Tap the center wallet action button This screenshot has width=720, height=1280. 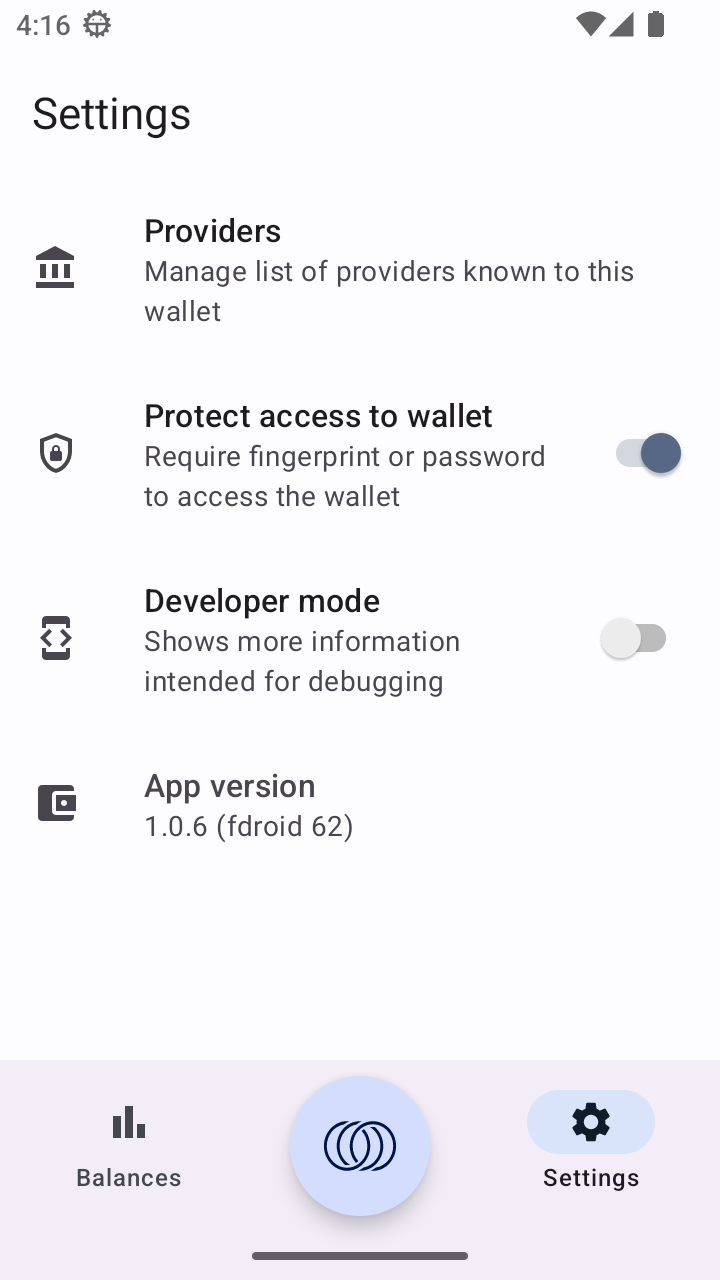click(360, 1146)
